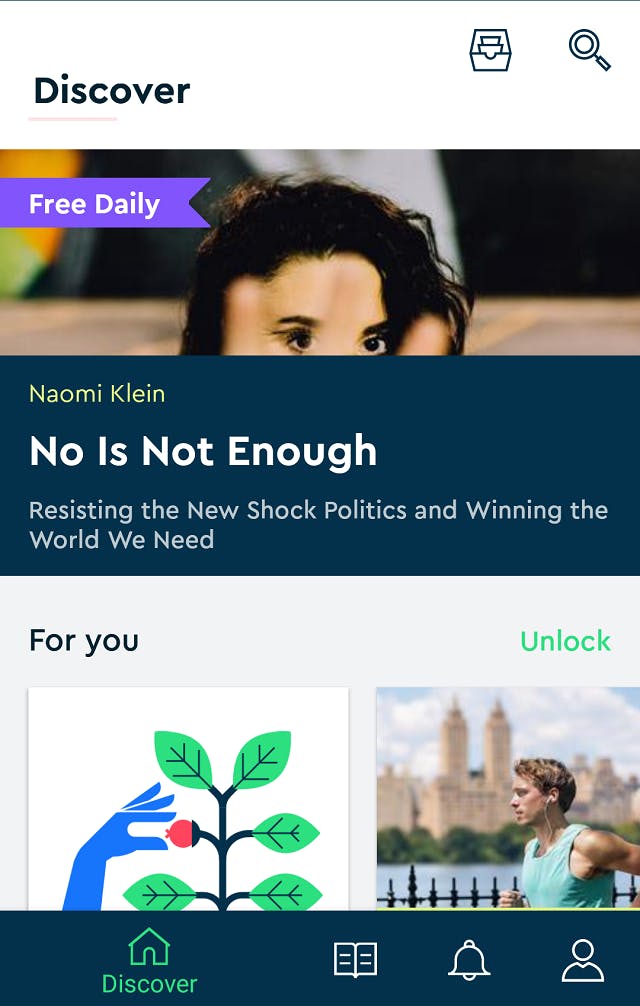Open the inbox tray icon
Viewport: 640px width, 1006px height.
491,50
